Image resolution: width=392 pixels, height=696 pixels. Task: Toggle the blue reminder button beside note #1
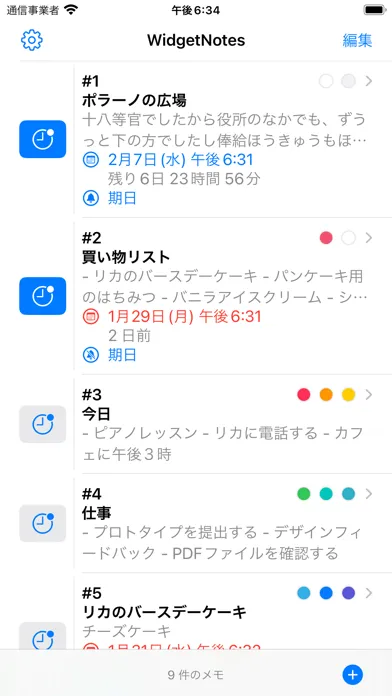pos(43,139)
